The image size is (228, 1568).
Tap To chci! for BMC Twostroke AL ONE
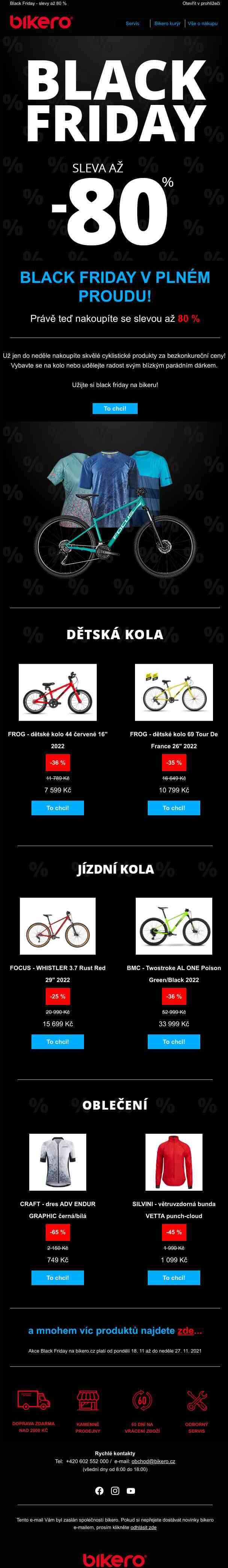tap(174, 1042)
